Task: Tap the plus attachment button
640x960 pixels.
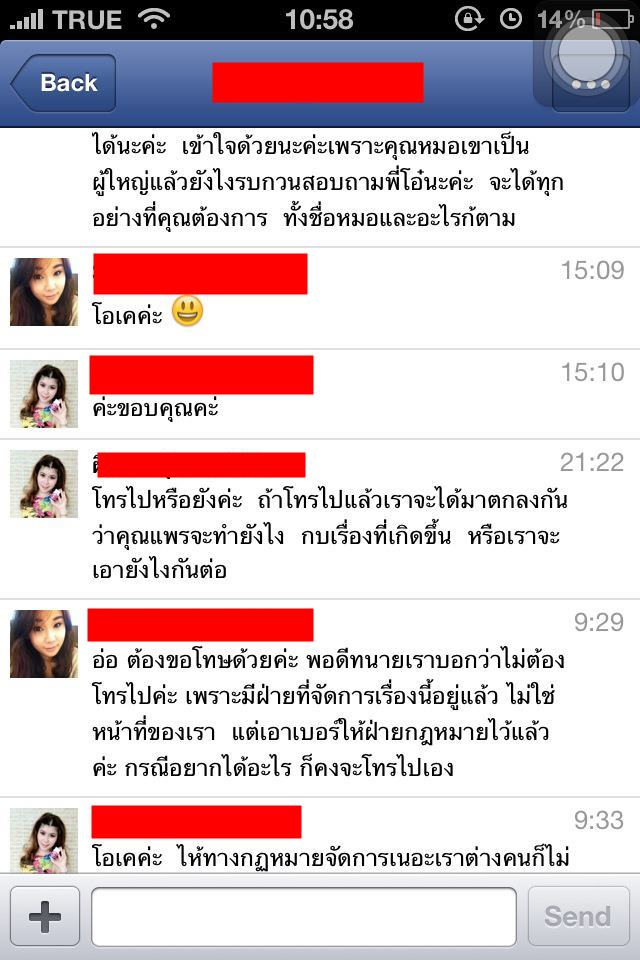Action: point(45,916)
